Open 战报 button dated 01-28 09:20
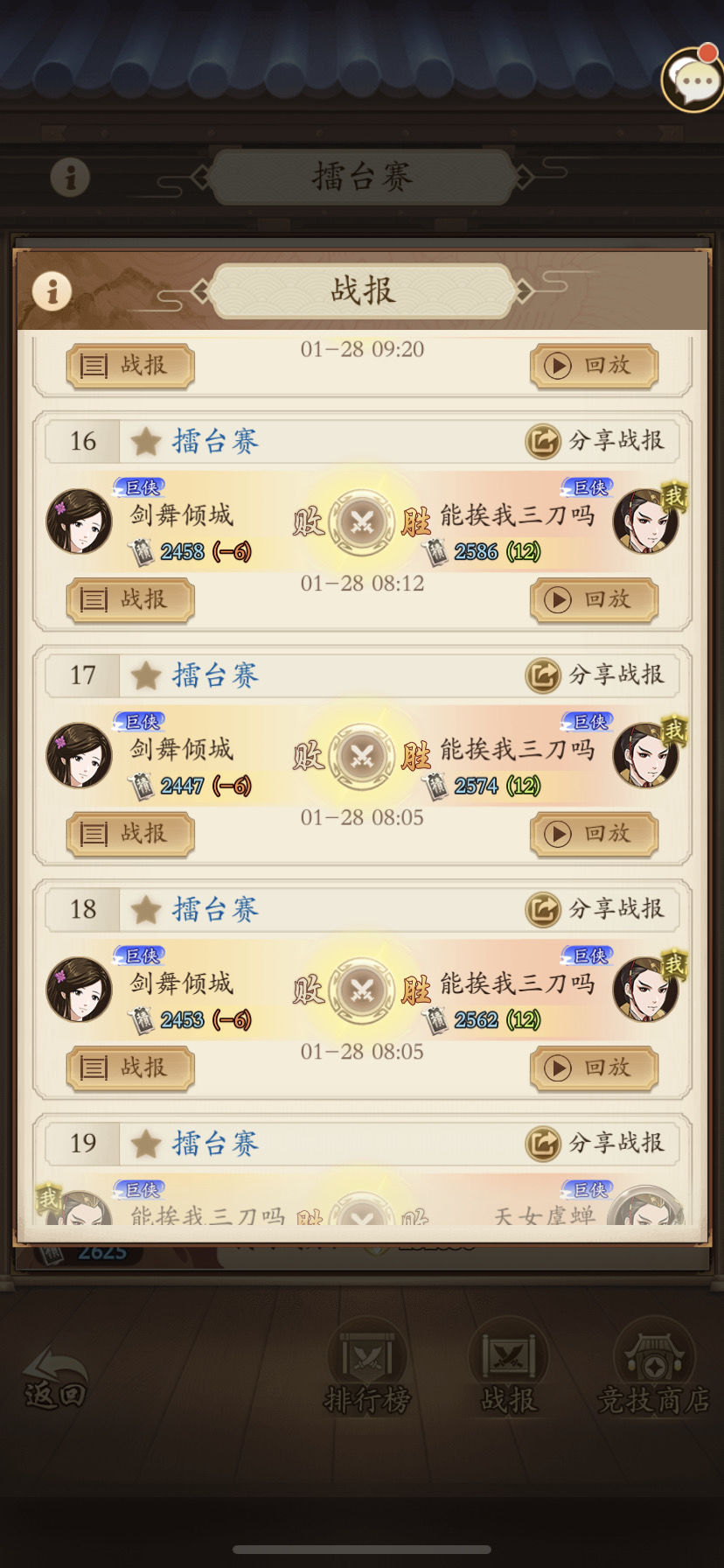724x1568 pixels. [130, 366]
